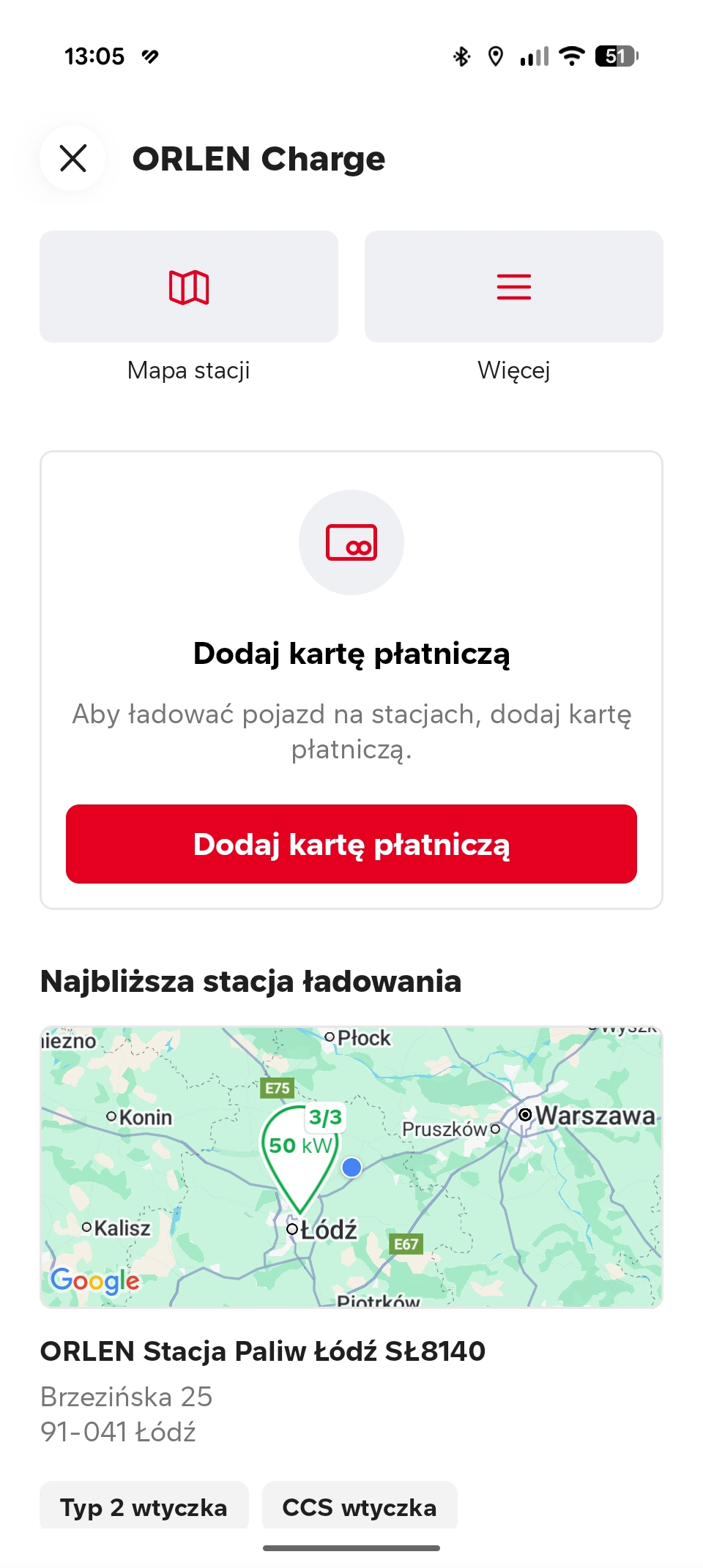Close the ORLEN Charge screen
Viewport: 703px width, 1568px height.
point(72,158)
